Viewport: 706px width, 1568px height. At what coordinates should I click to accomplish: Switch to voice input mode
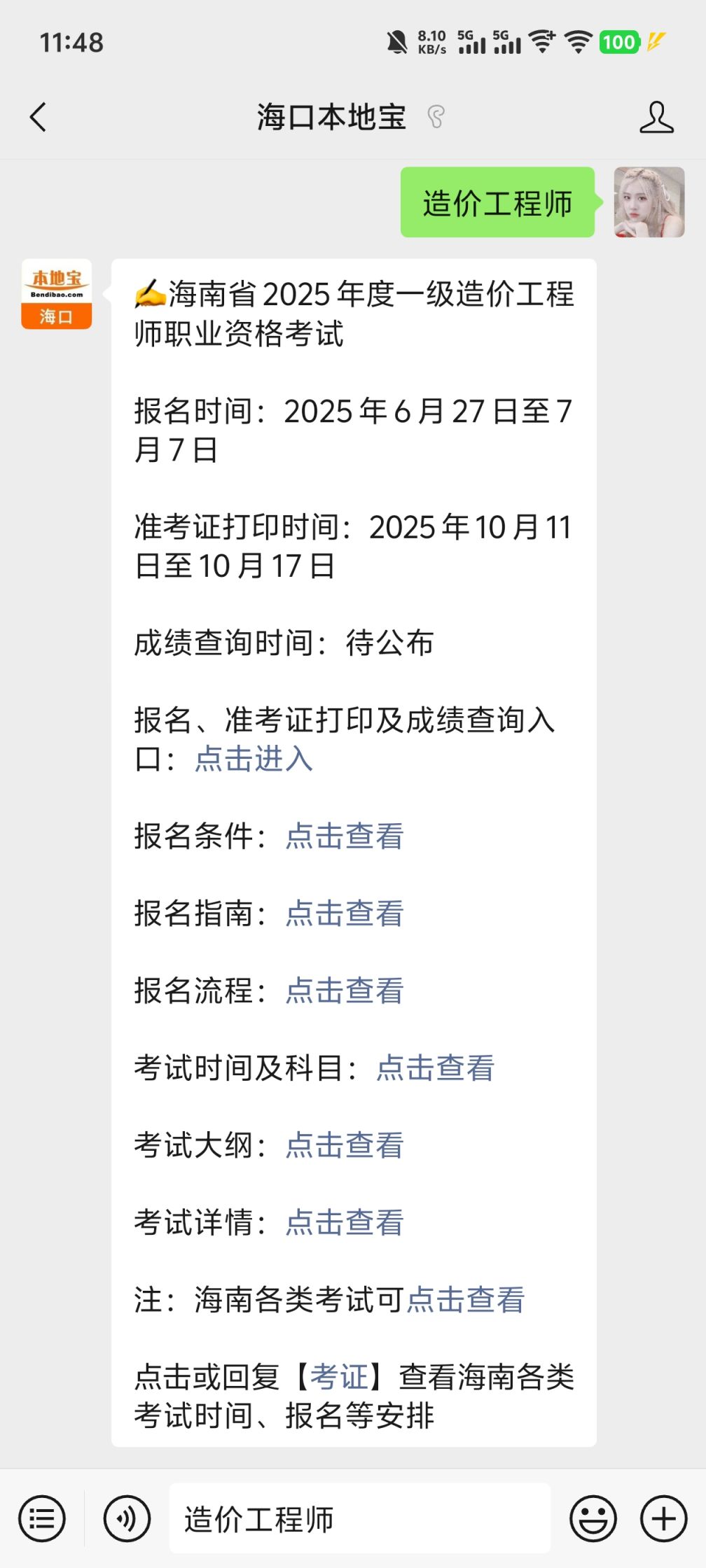click(x=126, y=1518)
